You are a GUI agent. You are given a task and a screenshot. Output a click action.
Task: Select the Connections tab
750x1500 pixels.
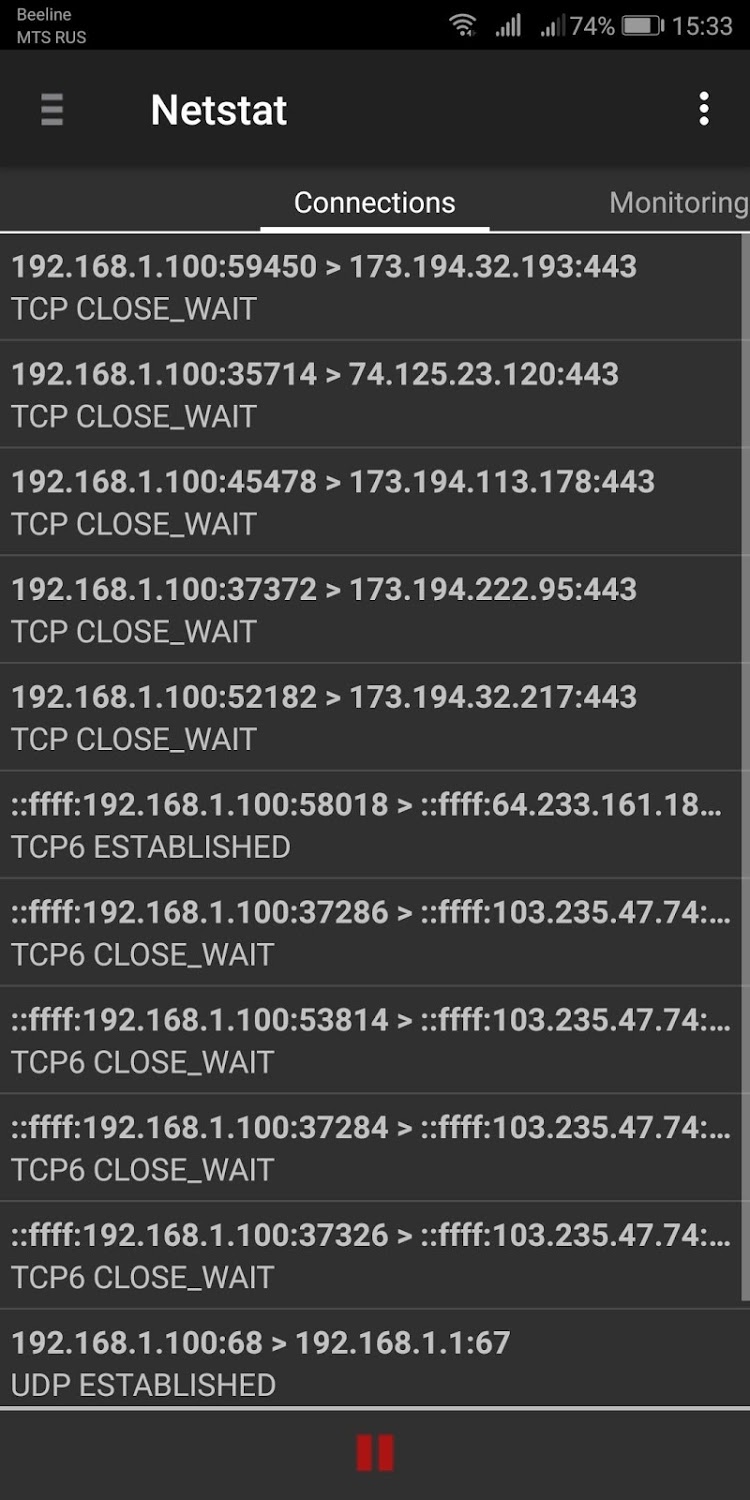click(374, 203)
